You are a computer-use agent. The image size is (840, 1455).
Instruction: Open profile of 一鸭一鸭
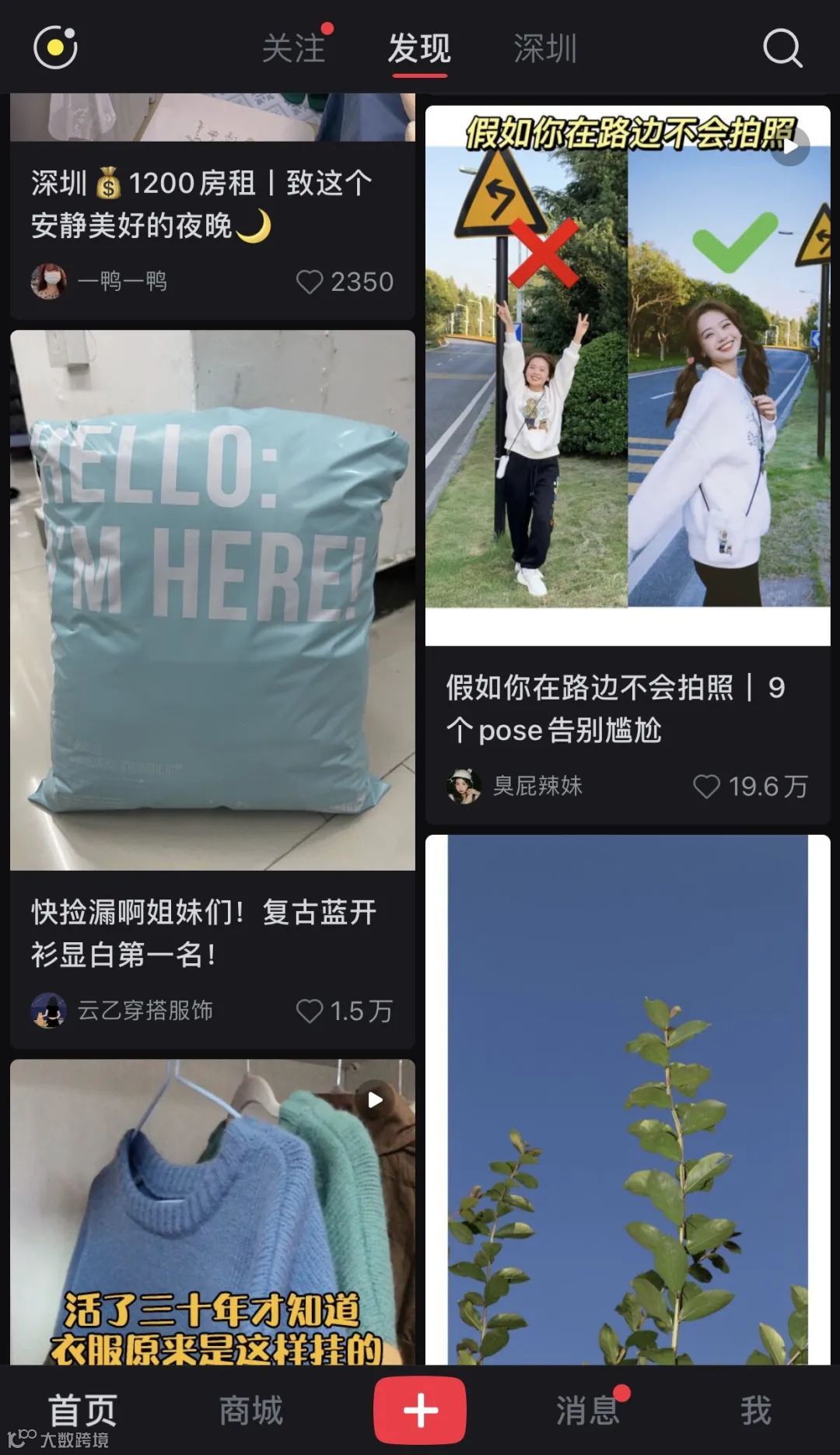tap(48, 282)
